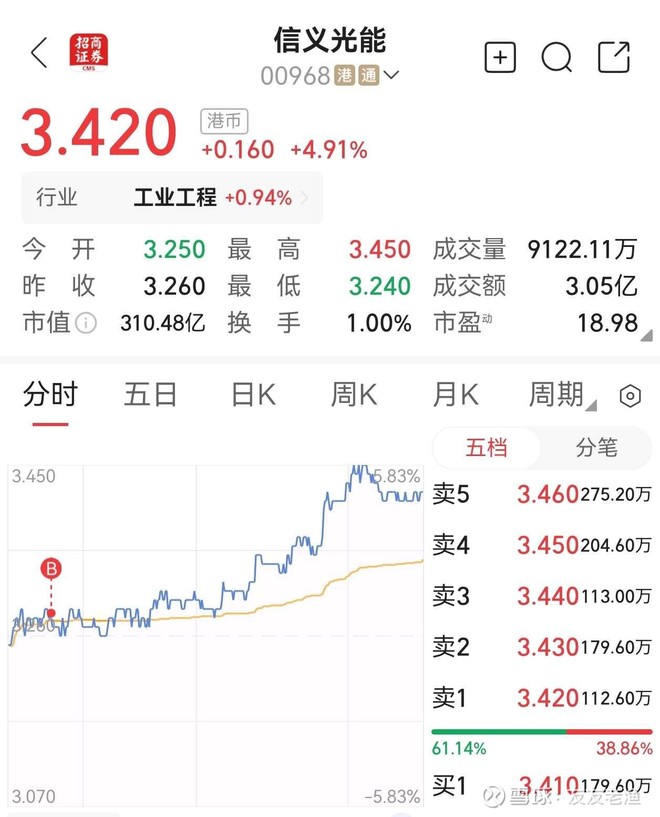This screenshot has height=817, width=660.
Task: Switch to the 分时 chart tab
Action: [x=50, y=396]
